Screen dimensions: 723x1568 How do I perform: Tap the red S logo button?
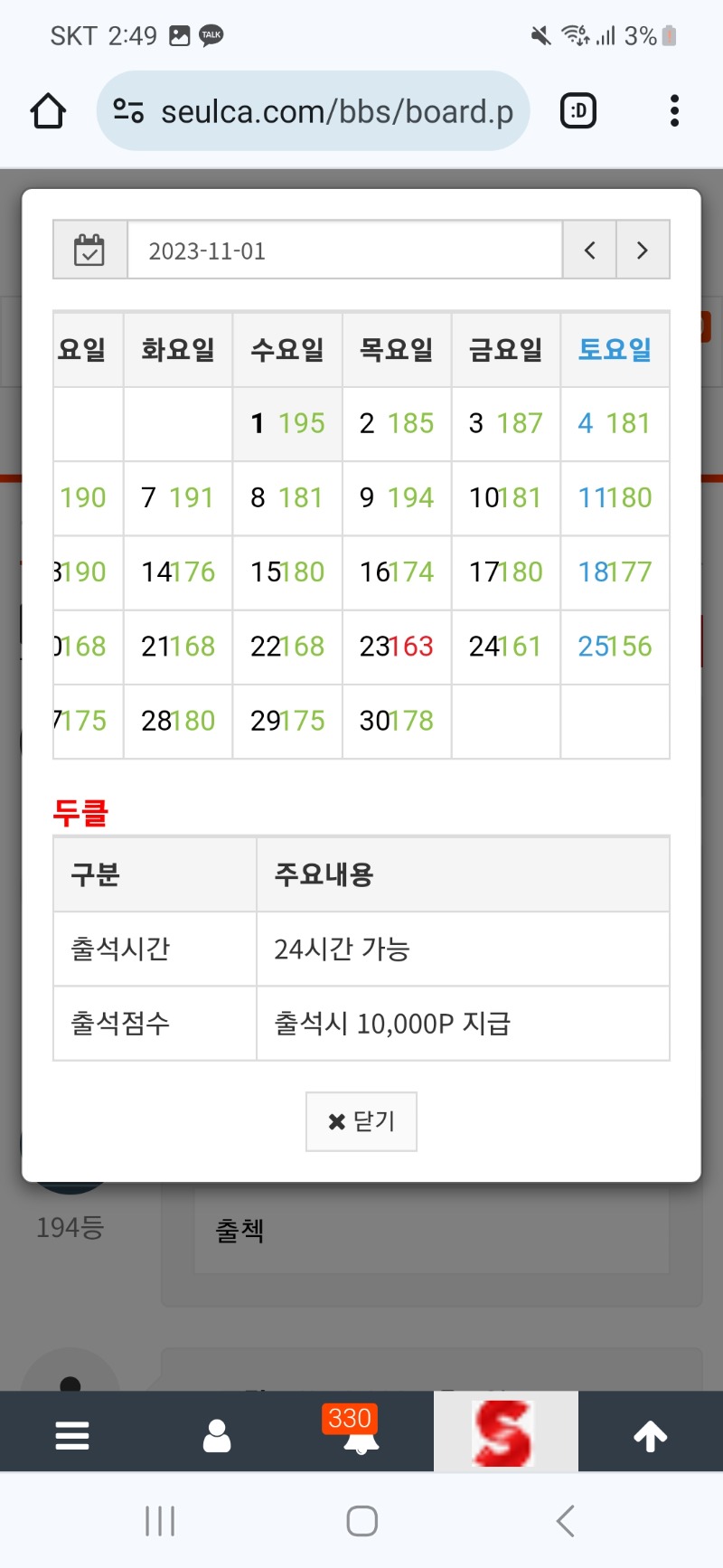click(x=505, y=1431)
